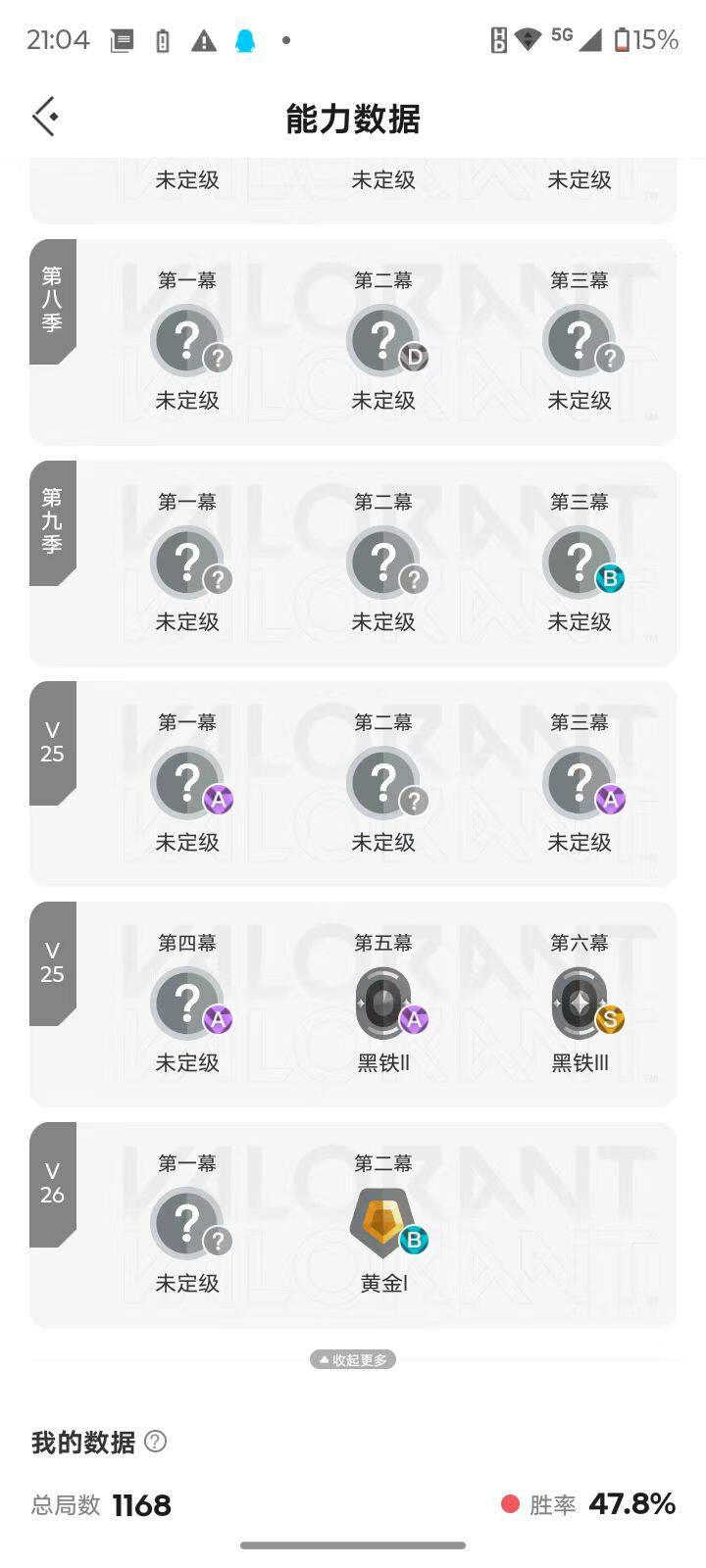The image size is (706, 1568).
Task: Open the help icon next to 我的数据
Action: click(153, 1442)
